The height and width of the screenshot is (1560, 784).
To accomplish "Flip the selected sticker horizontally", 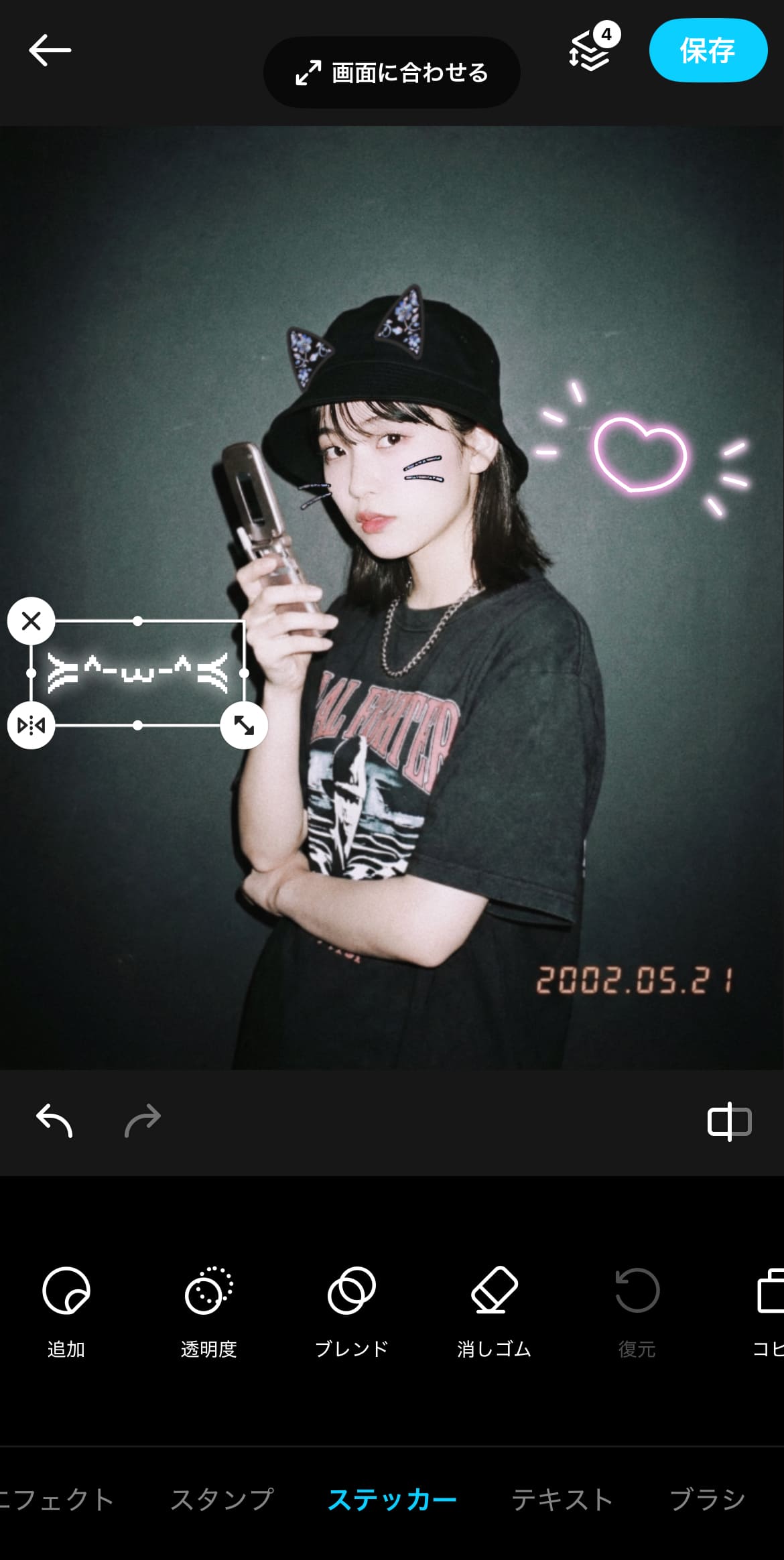I will [x=31, y=725].
